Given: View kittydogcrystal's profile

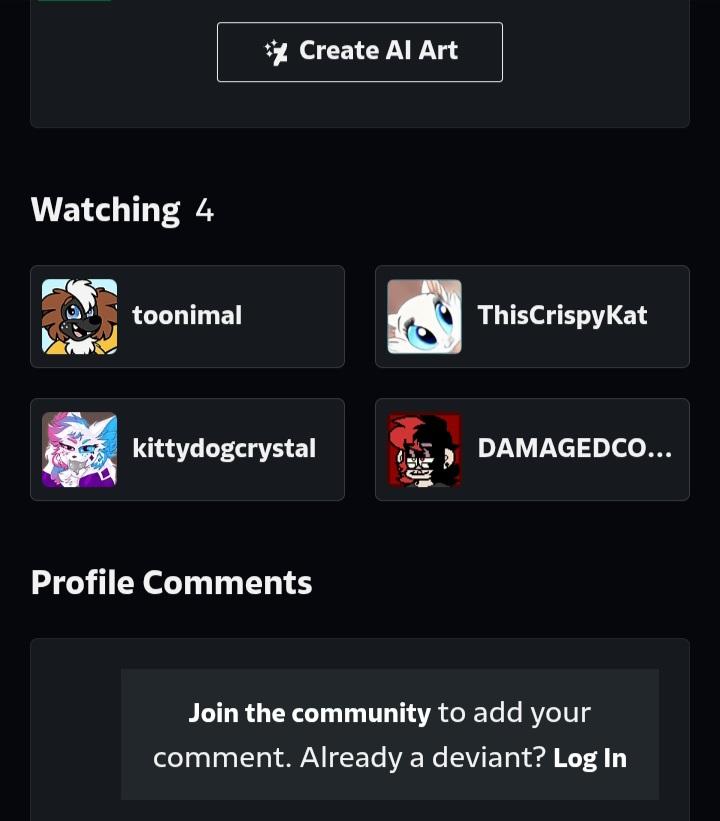Looking at the screenshot, I should (187, 449).
